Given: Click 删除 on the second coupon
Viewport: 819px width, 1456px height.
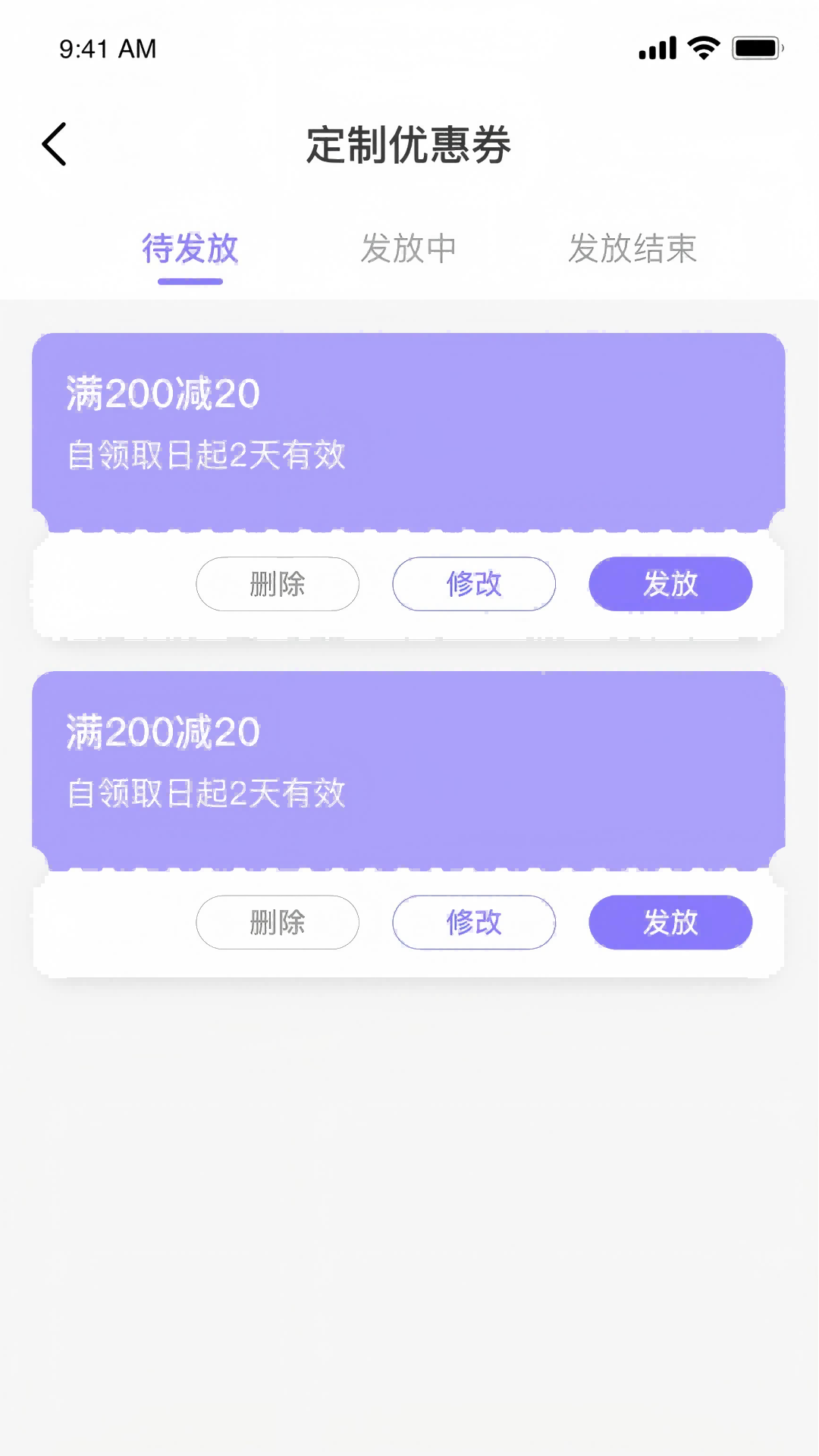Looking at the screenshot, I should click(277, 922).
